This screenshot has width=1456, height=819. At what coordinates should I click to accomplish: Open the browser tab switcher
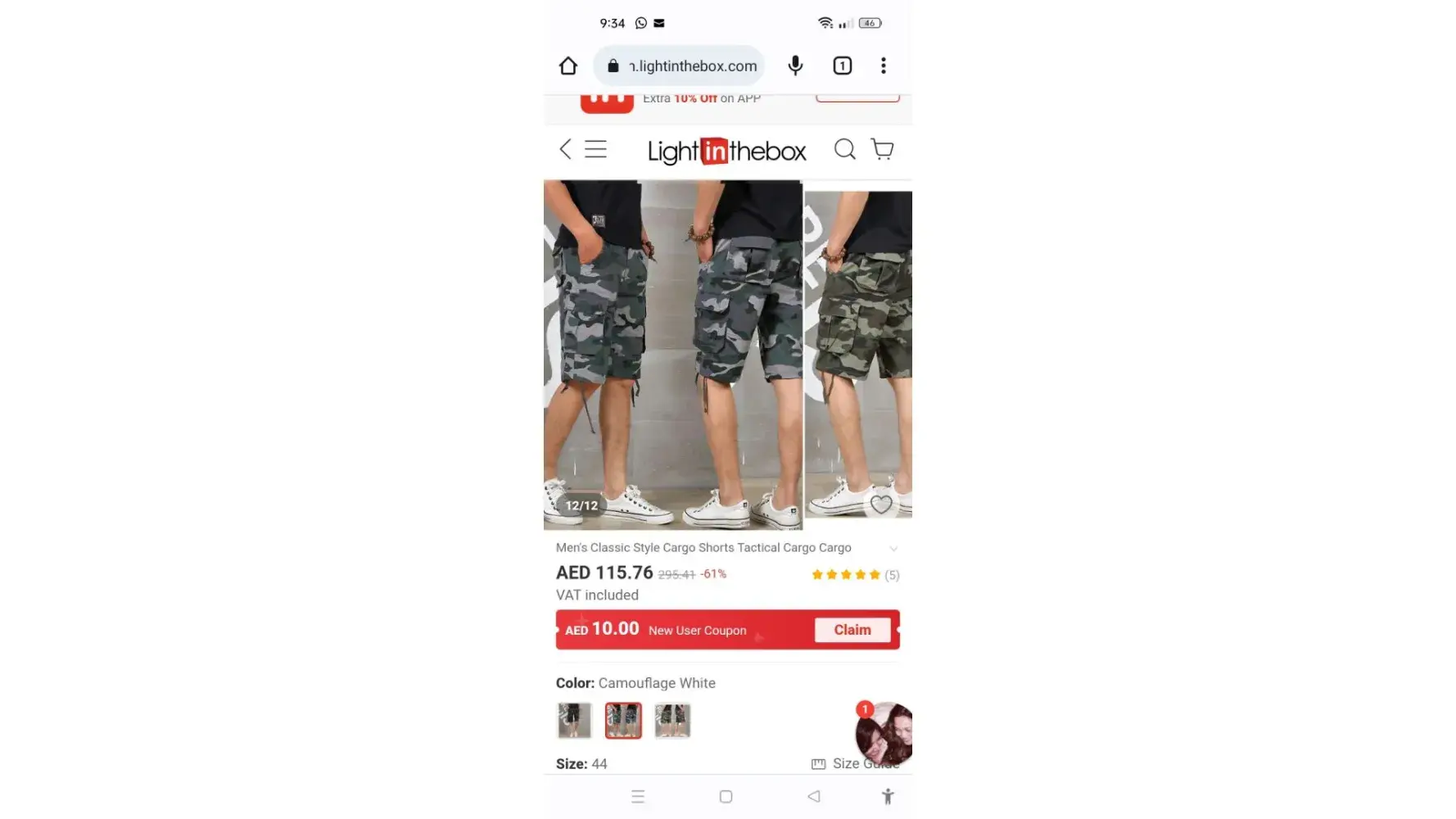coord(842,66)
